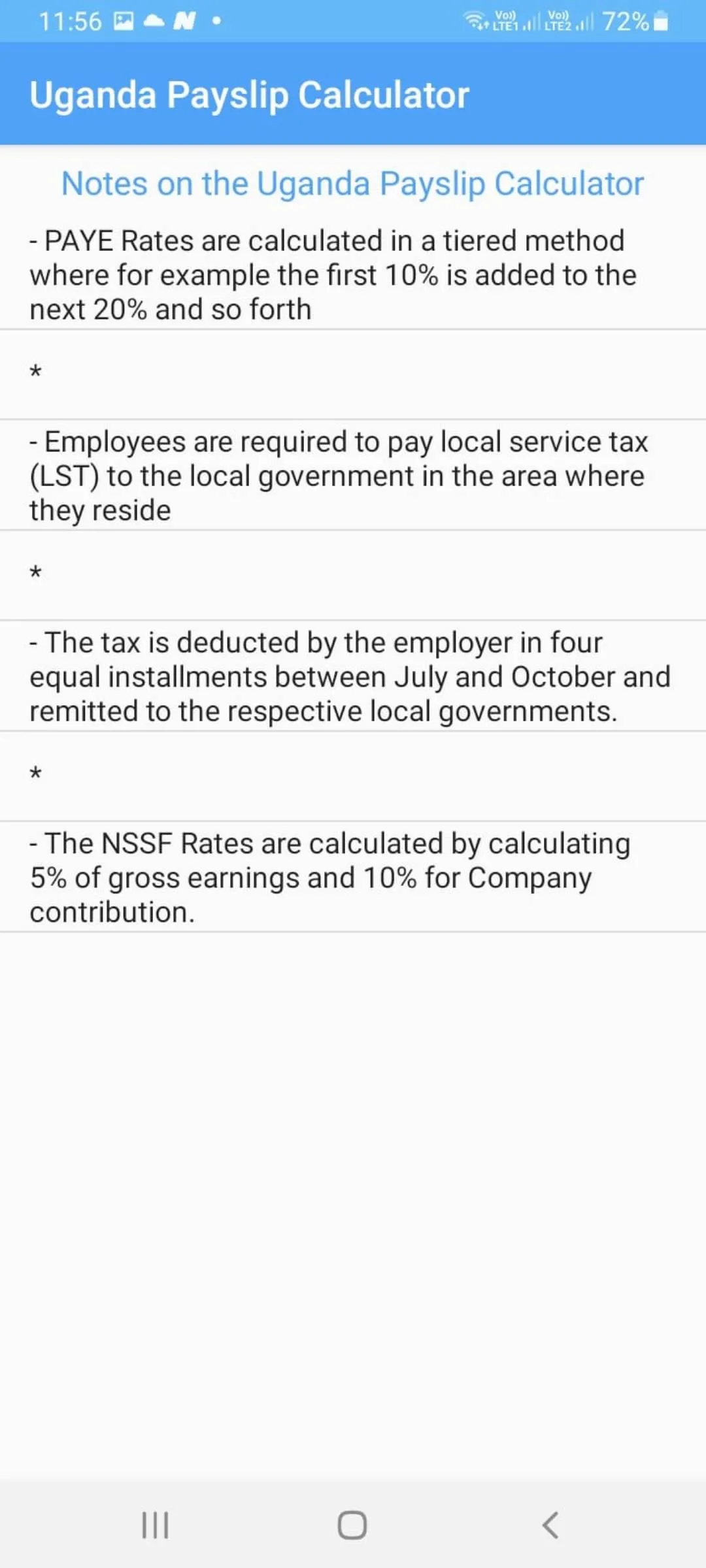Go back using the system back button
The width and height of the screenshot is (706, 1568).
tap(550, 1526)
